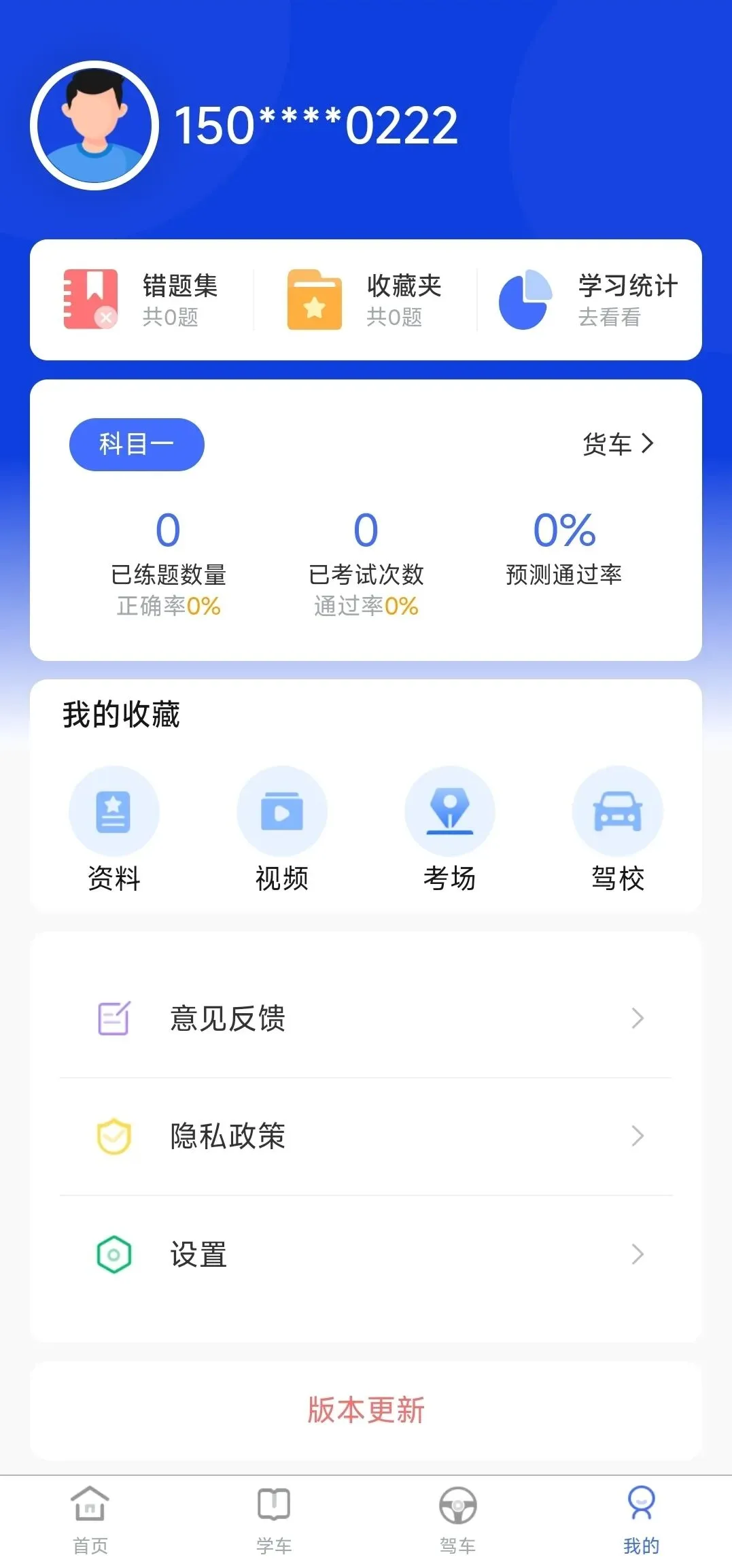732x1568 pixels.
Task: Open the profile avatar
Action: pyautogui.click(x=94, y=126)
